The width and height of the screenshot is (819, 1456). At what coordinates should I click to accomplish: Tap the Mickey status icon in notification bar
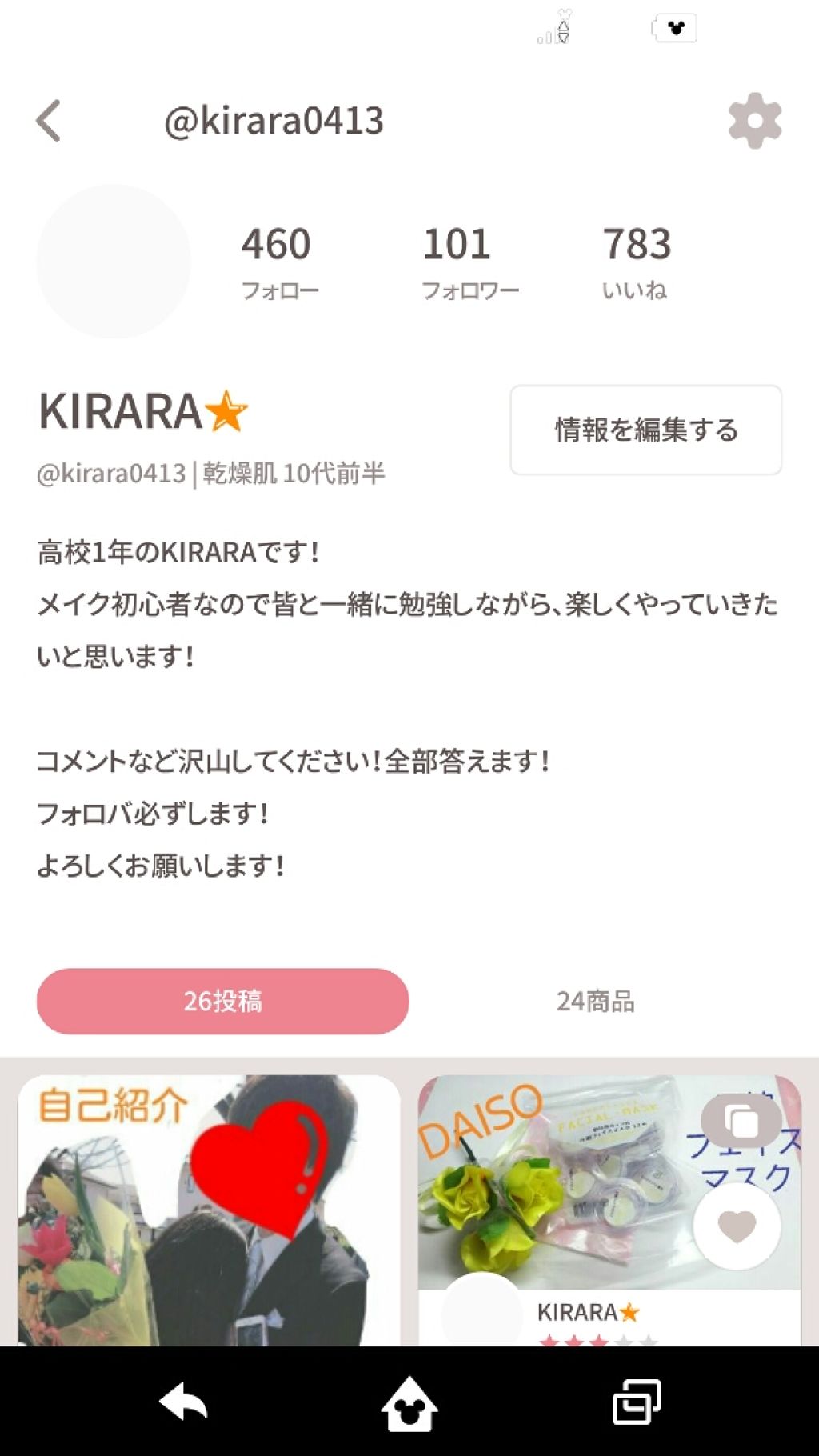click(674, 26)
